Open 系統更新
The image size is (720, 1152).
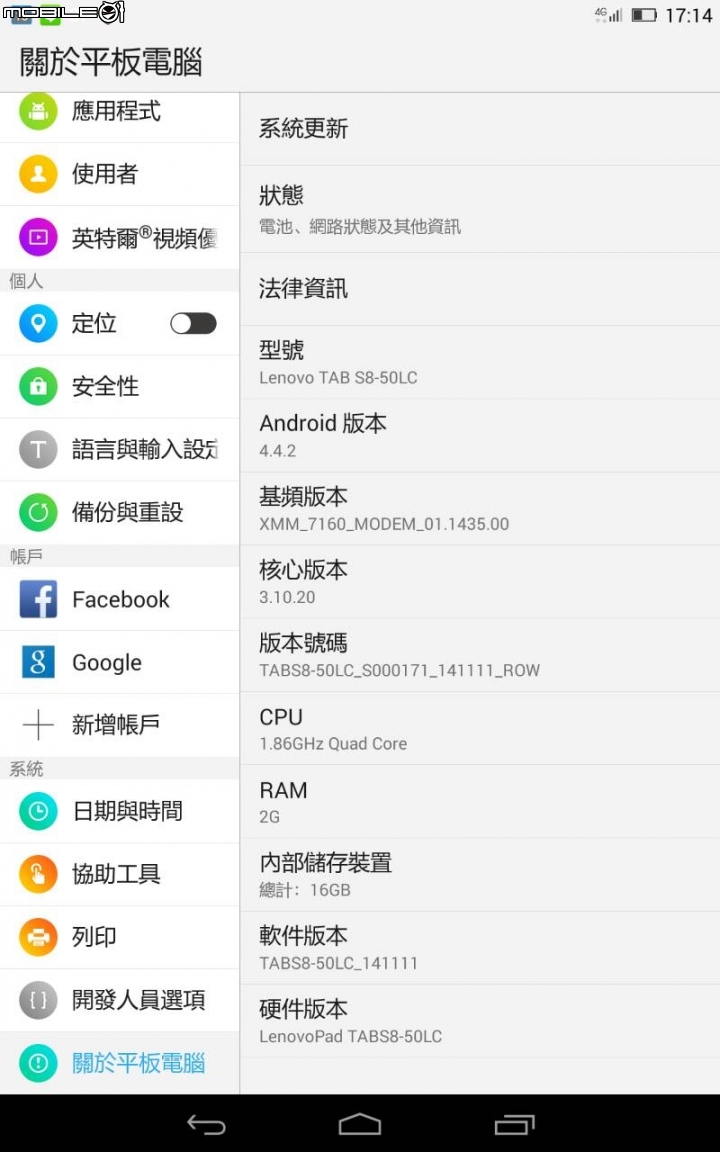point(480,129)
